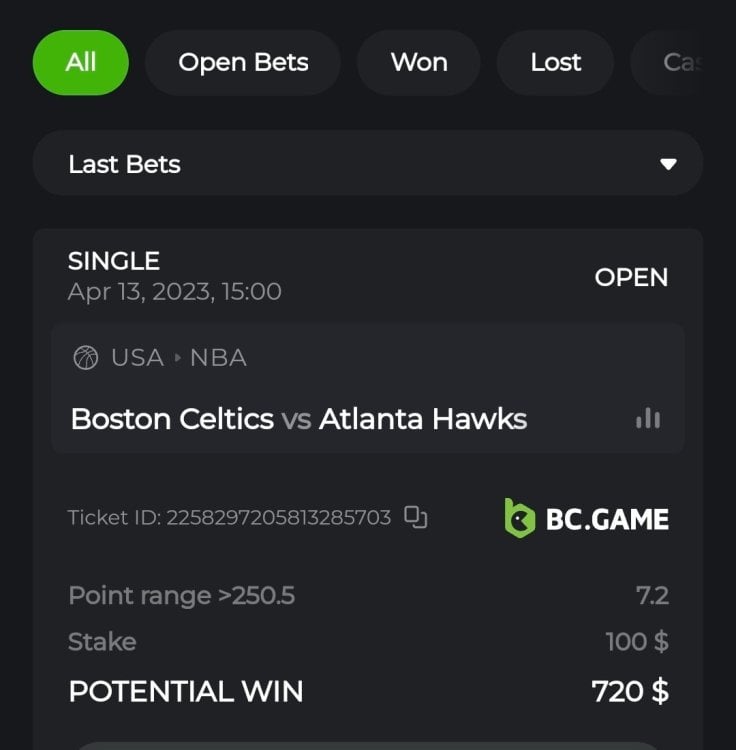Copy the ticket ID

coord(415,517)
